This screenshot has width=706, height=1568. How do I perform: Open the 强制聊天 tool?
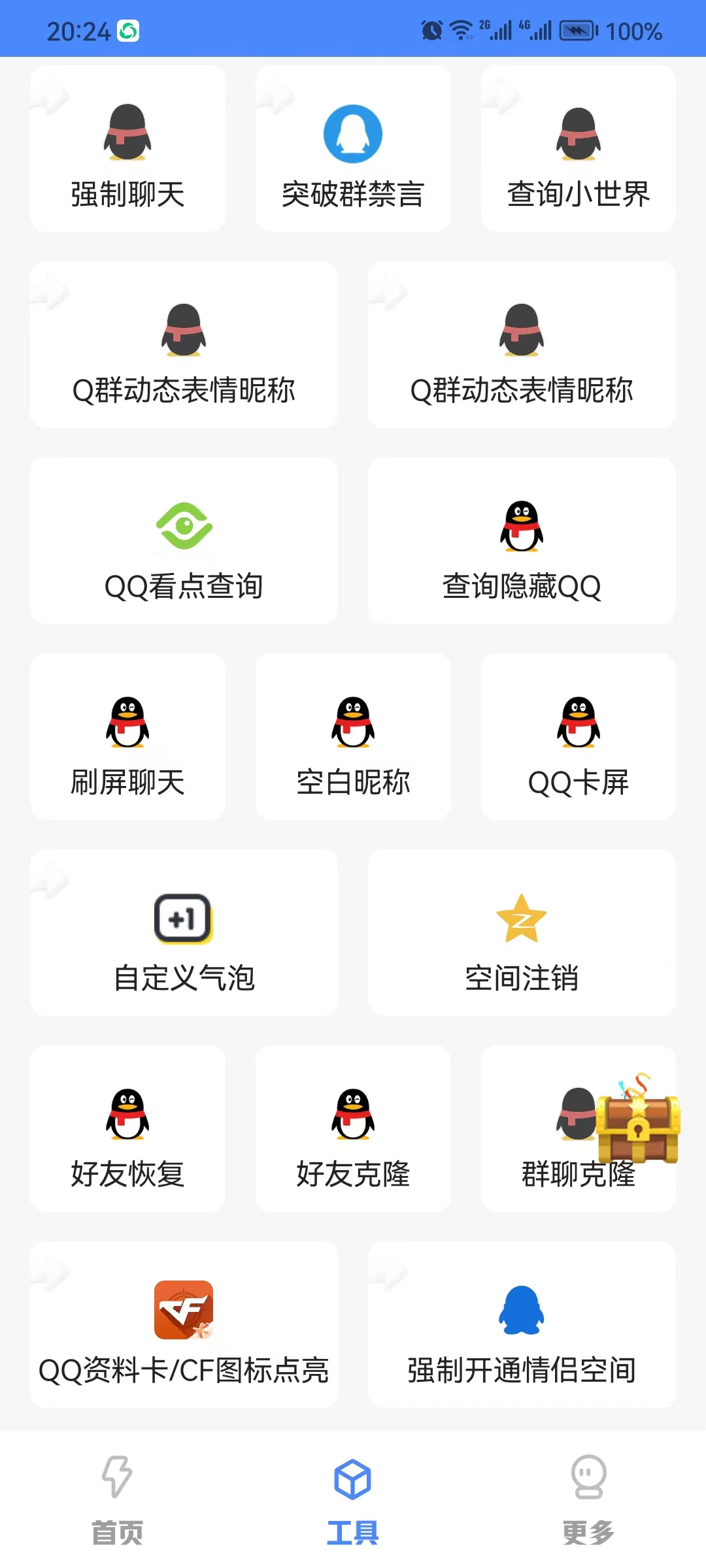[127, 149]
